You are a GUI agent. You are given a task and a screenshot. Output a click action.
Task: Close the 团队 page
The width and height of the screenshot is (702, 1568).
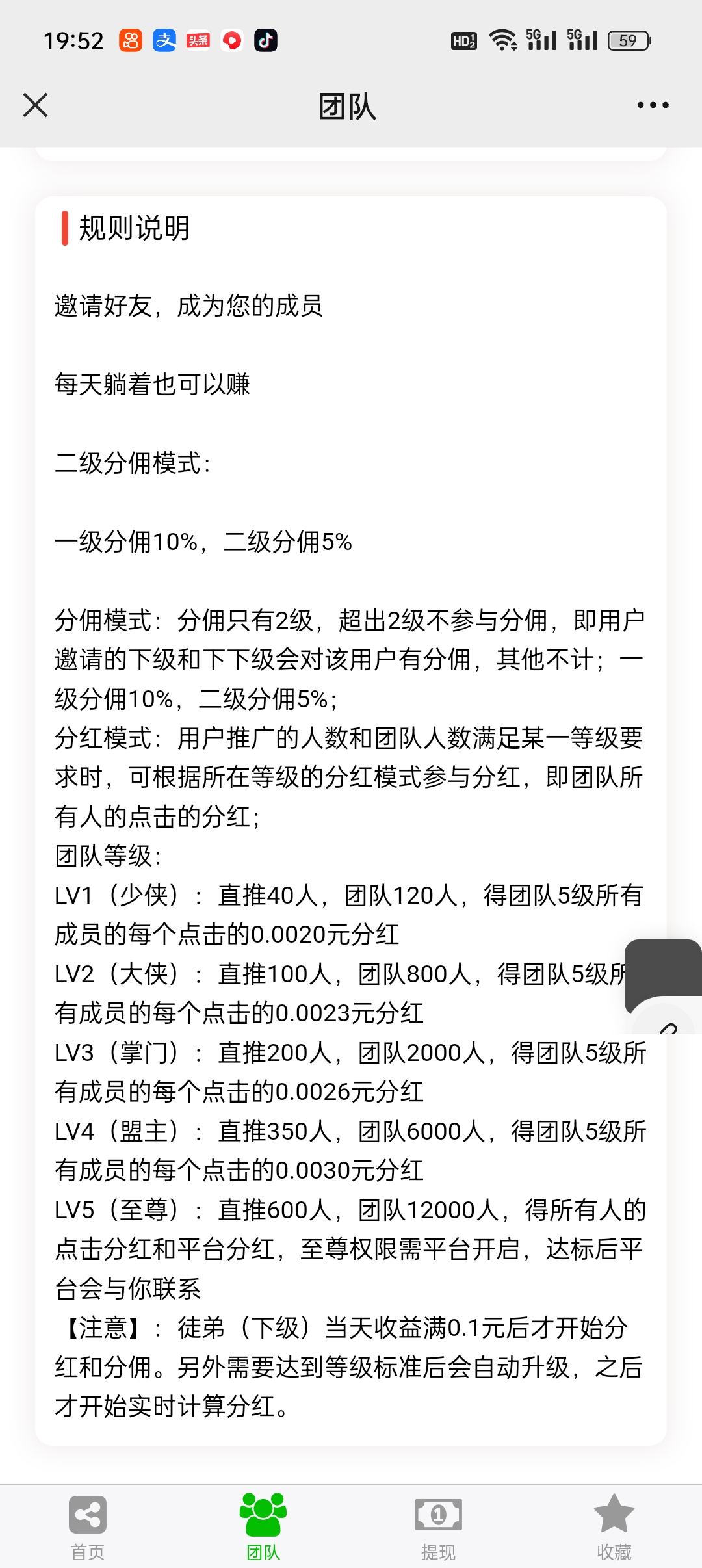pyautogui.click(x=36, y=105)
